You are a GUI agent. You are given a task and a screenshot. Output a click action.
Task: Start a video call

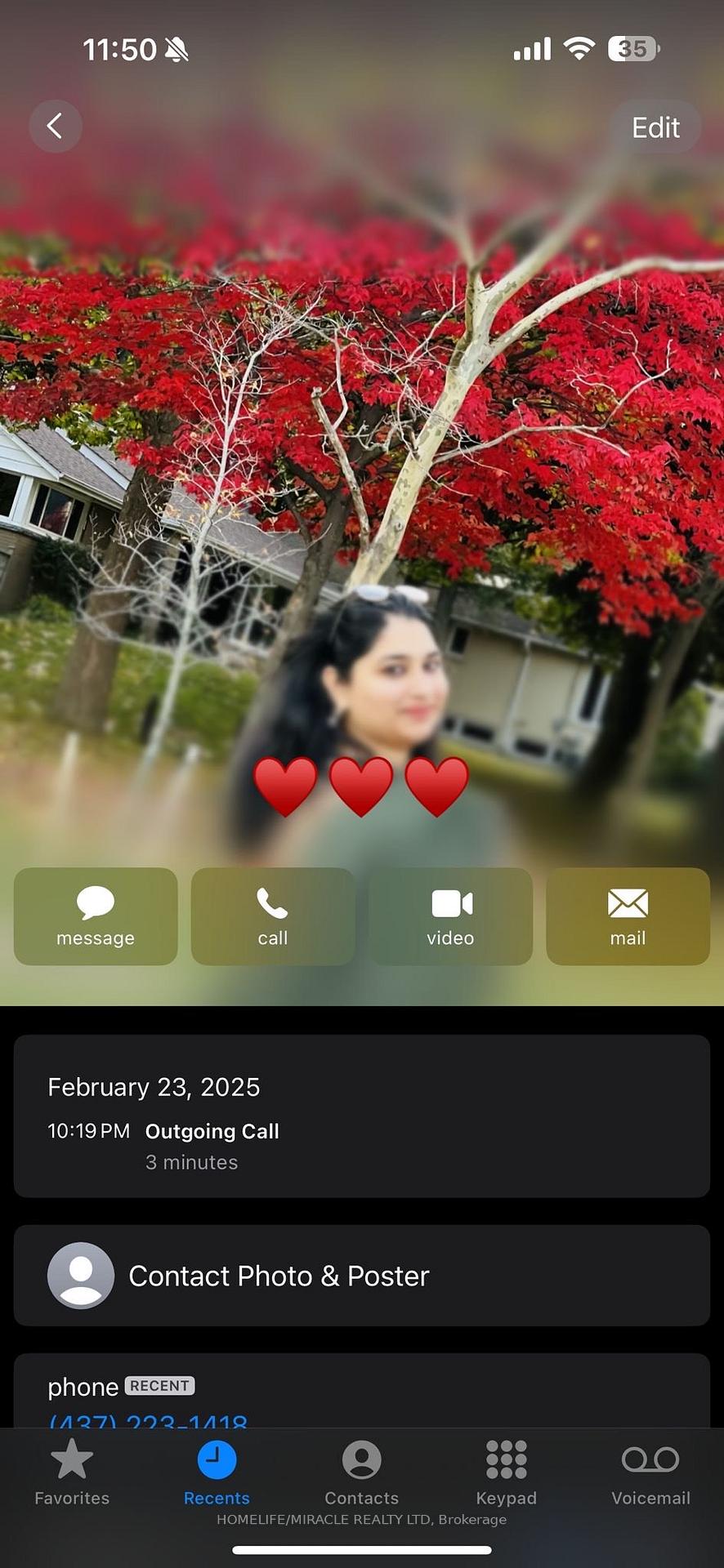point(450,916)
